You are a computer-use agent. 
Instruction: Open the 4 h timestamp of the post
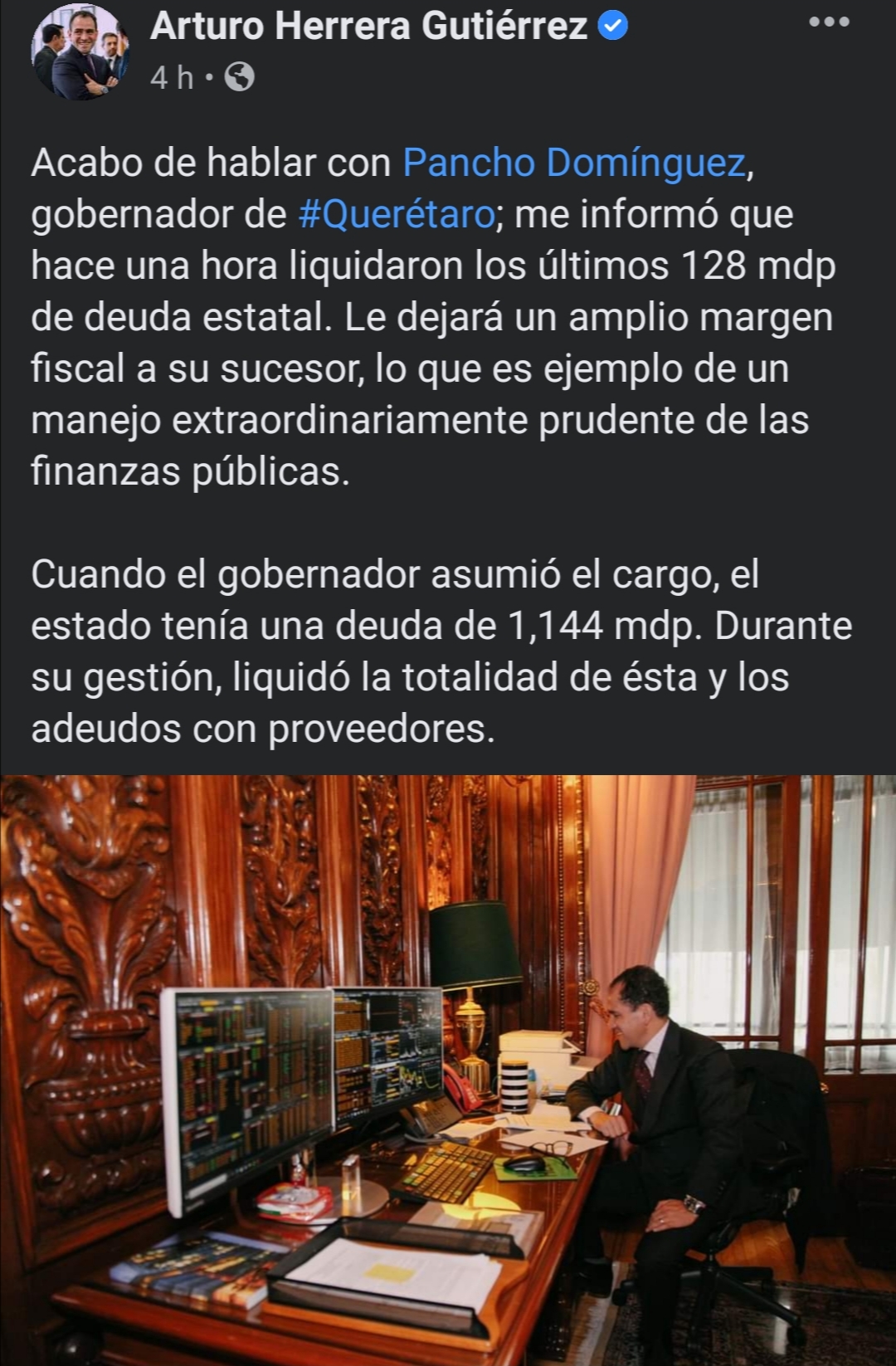[172, 78]
